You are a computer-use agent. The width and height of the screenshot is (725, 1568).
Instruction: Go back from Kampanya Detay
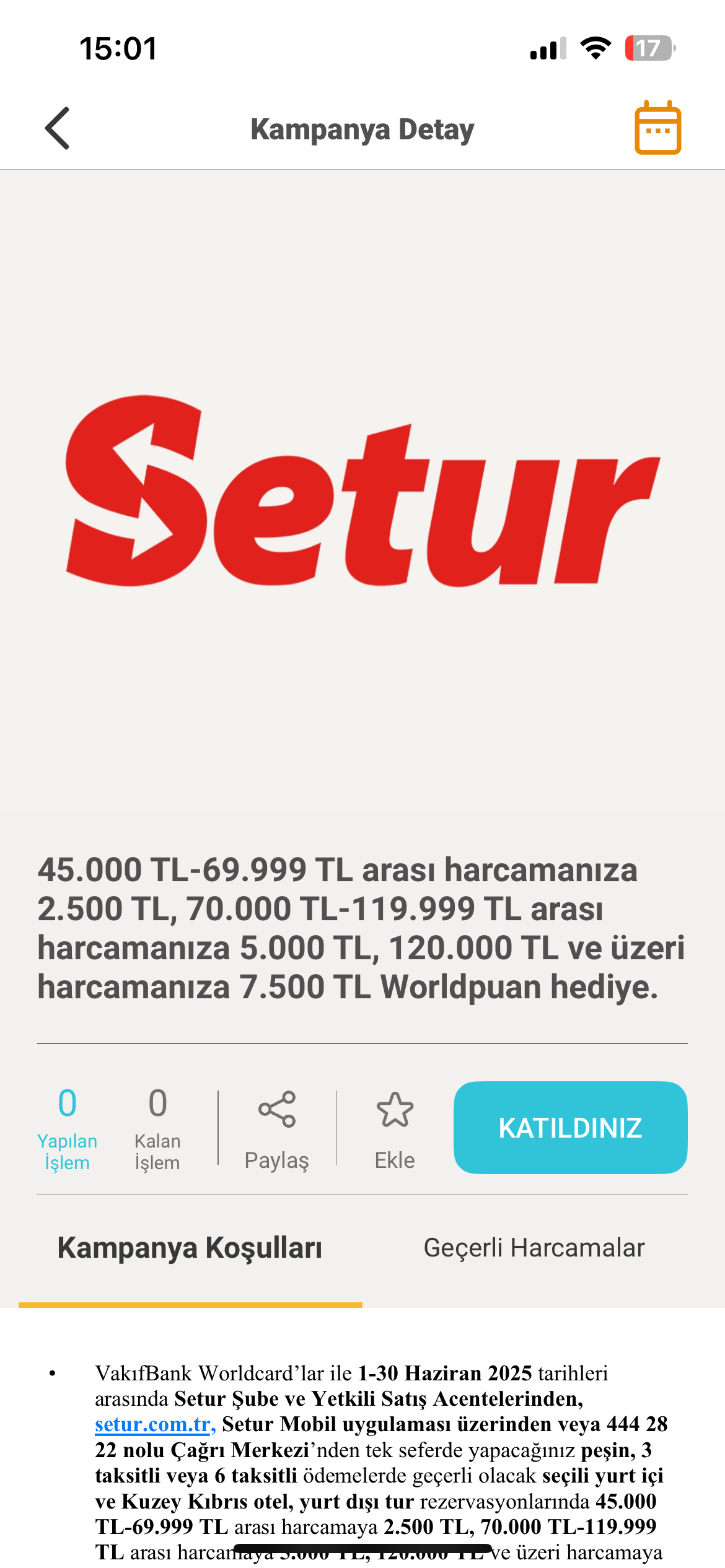point(58,129)
